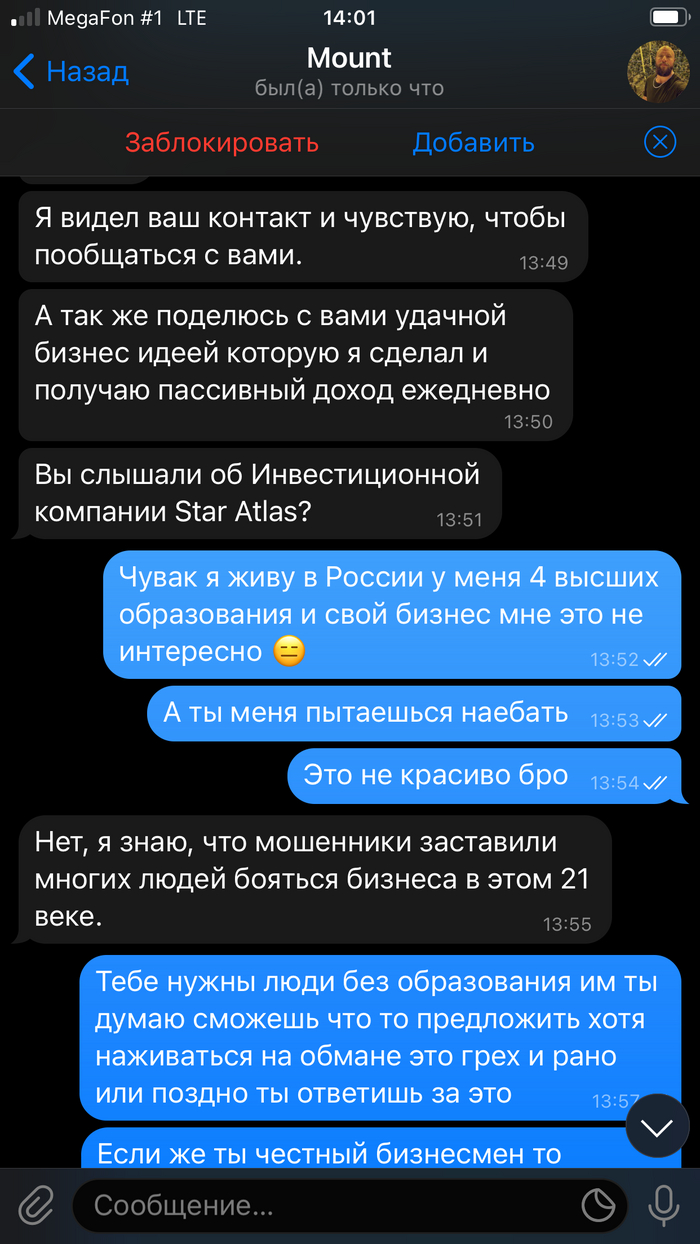Dismiss the block/add contact bar

[x=659, y=143]
